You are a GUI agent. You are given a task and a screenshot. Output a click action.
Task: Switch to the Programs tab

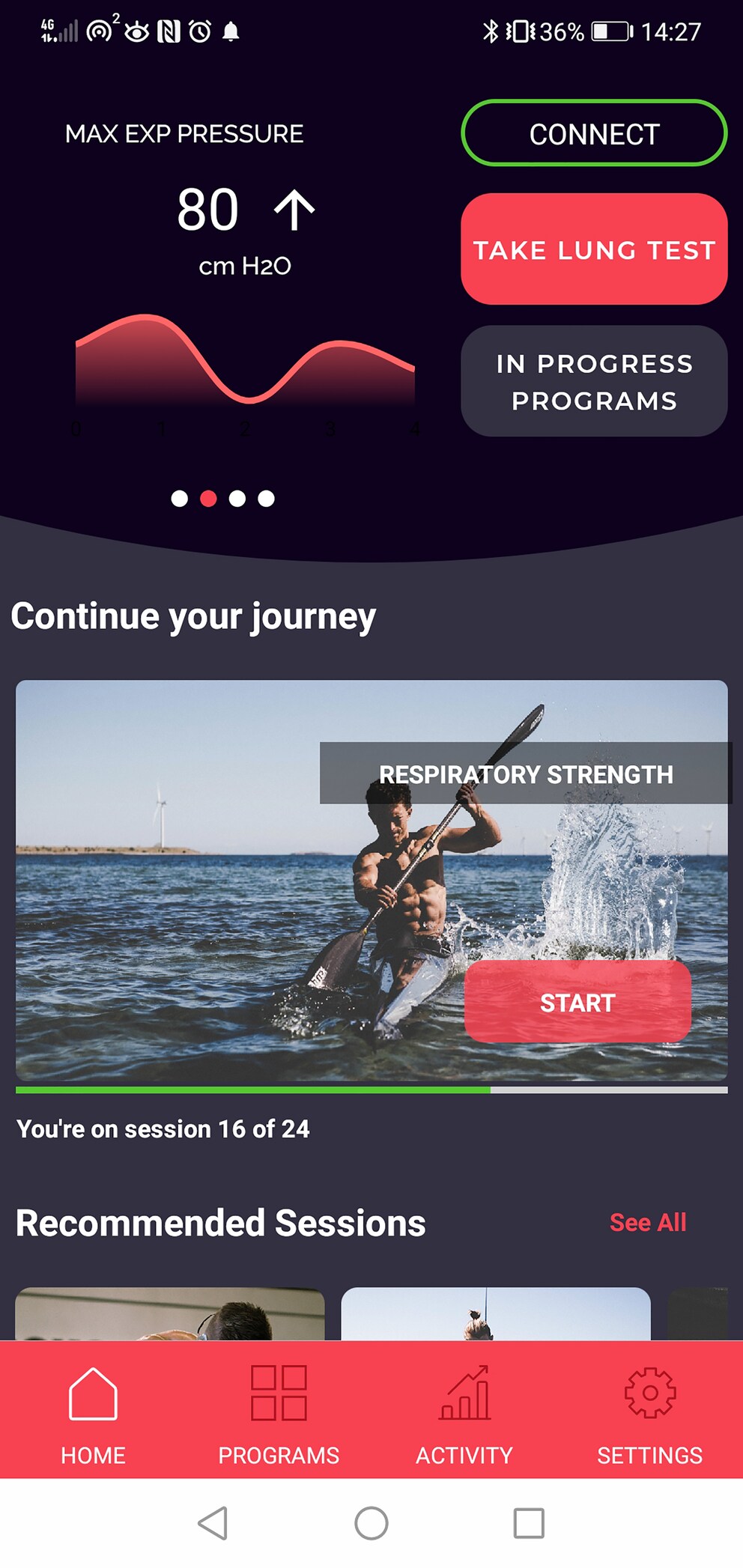coord(279,1411)
